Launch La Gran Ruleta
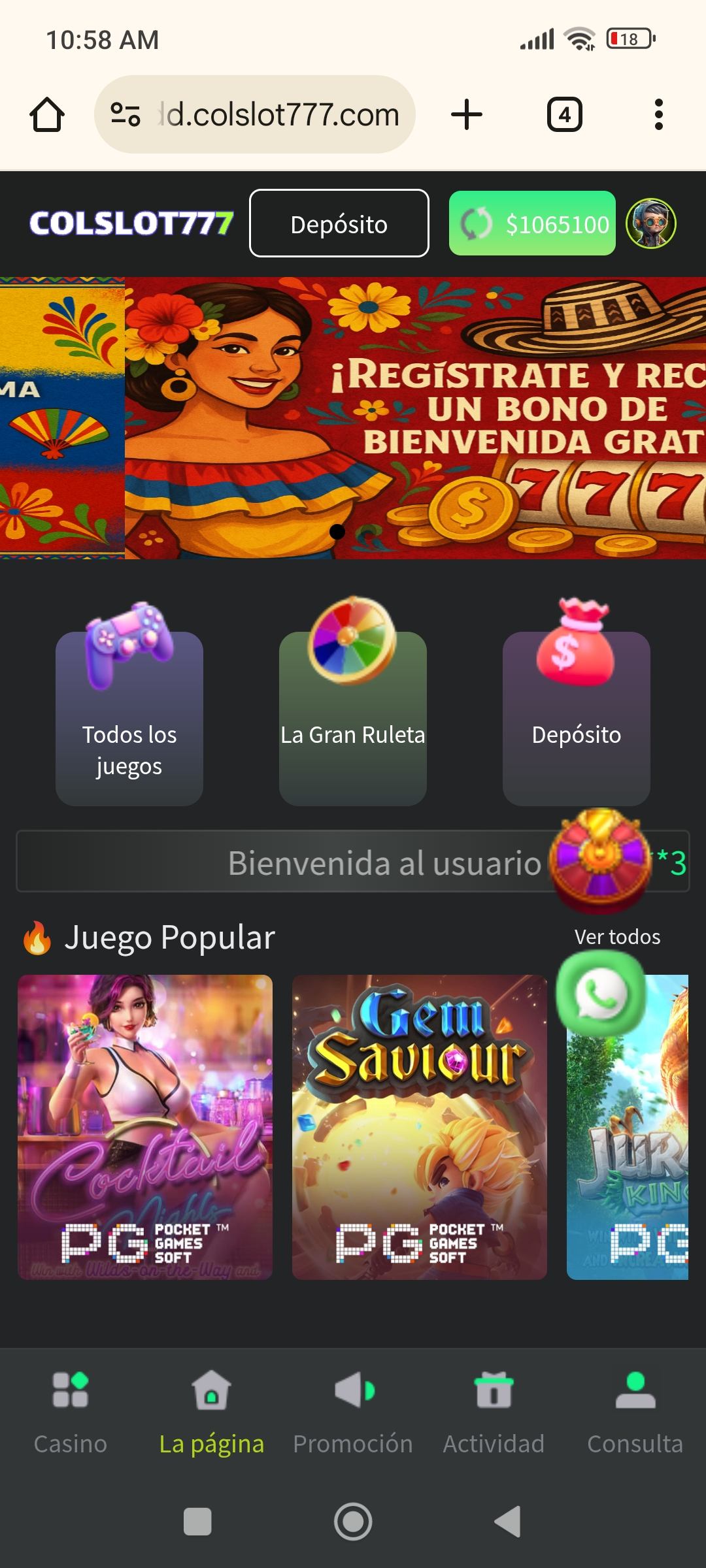Screen dimensions: 706x1568 (x=353, y=719)
